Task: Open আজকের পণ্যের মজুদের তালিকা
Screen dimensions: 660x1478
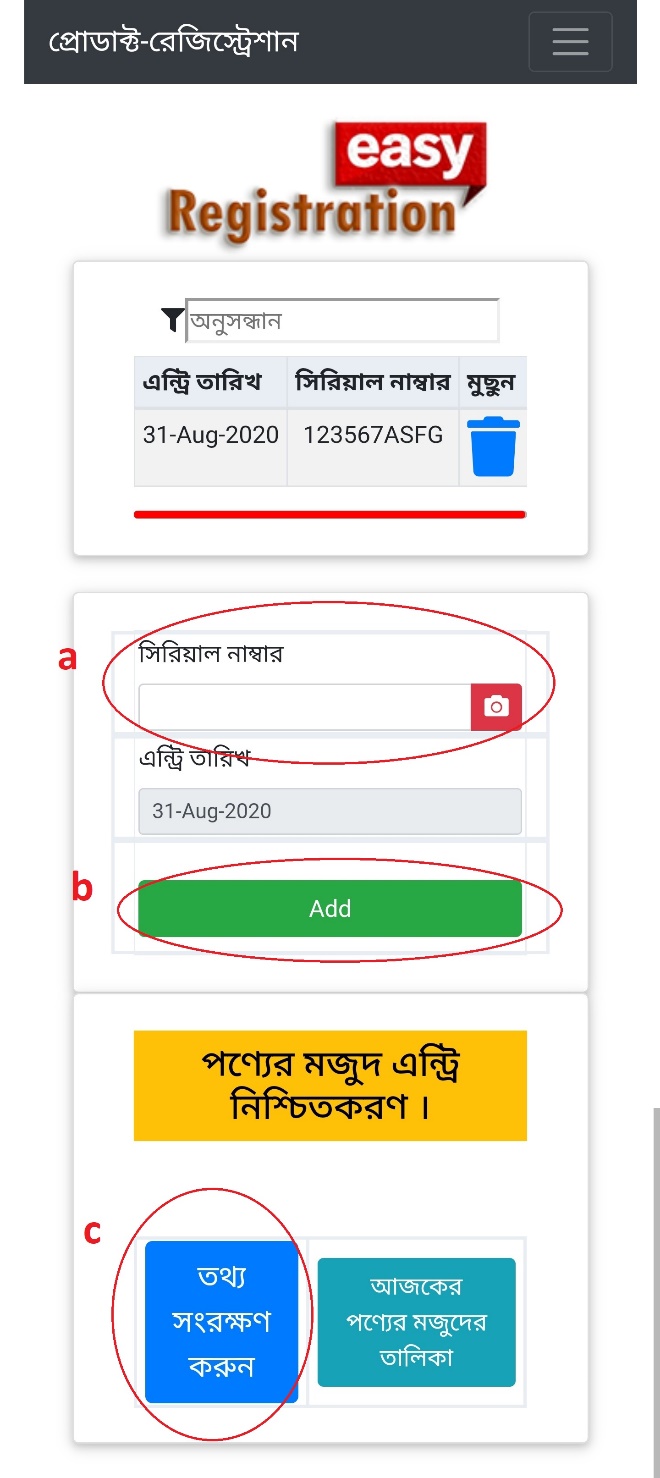Action: pyautogui.click(x=416, y=1322)
